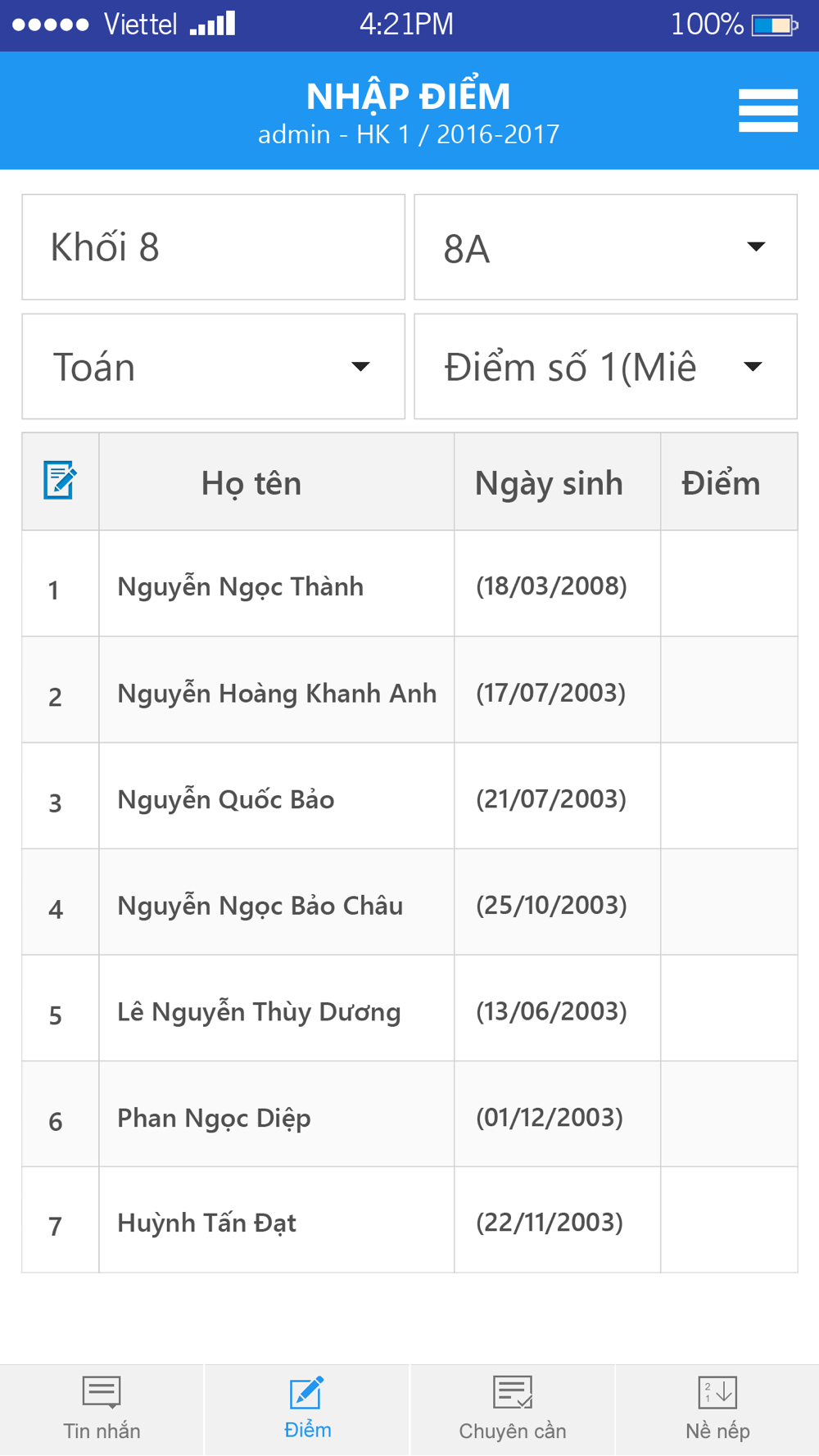Expand the 8A class dropdown

tap(605, 247)
